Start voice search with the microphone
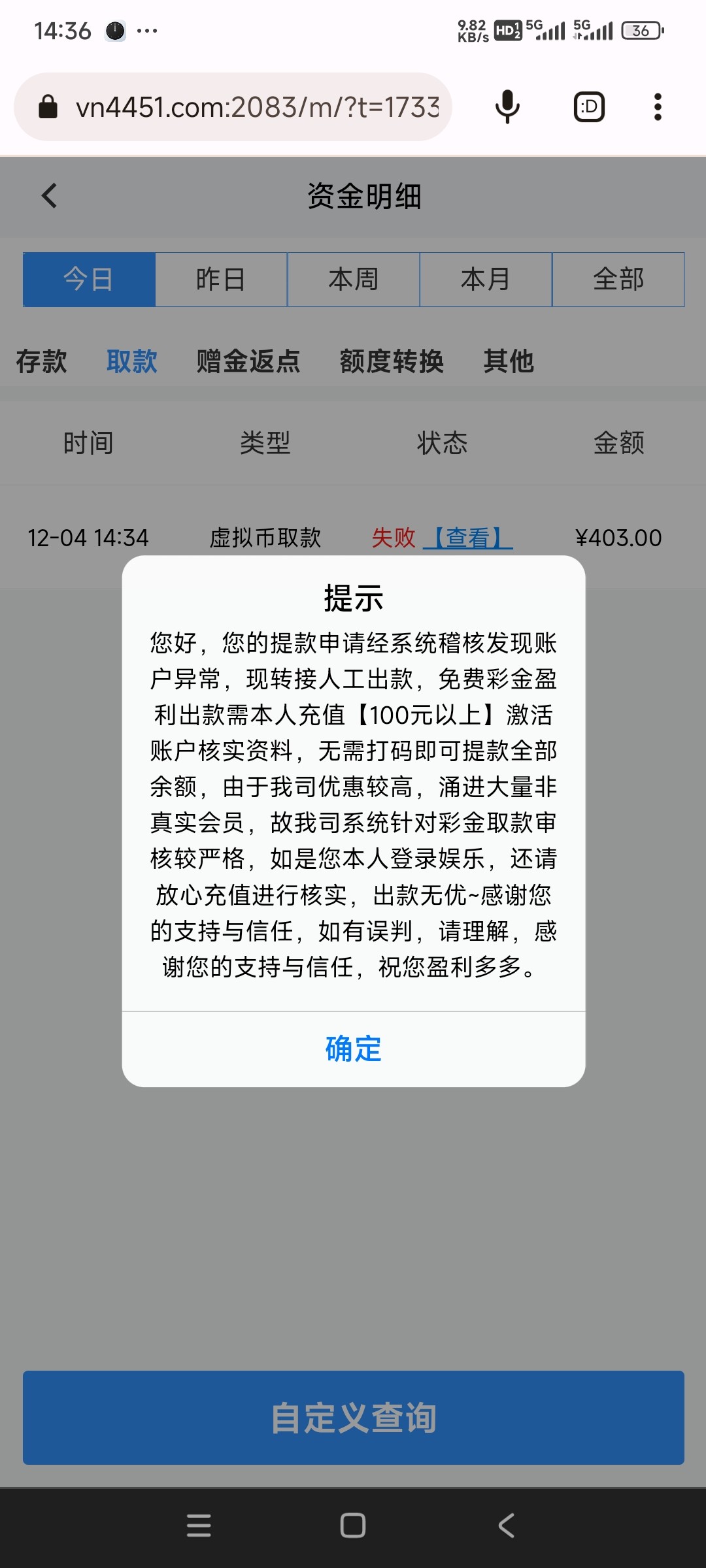Screen dimensions: 706x1568 point(507,107)
